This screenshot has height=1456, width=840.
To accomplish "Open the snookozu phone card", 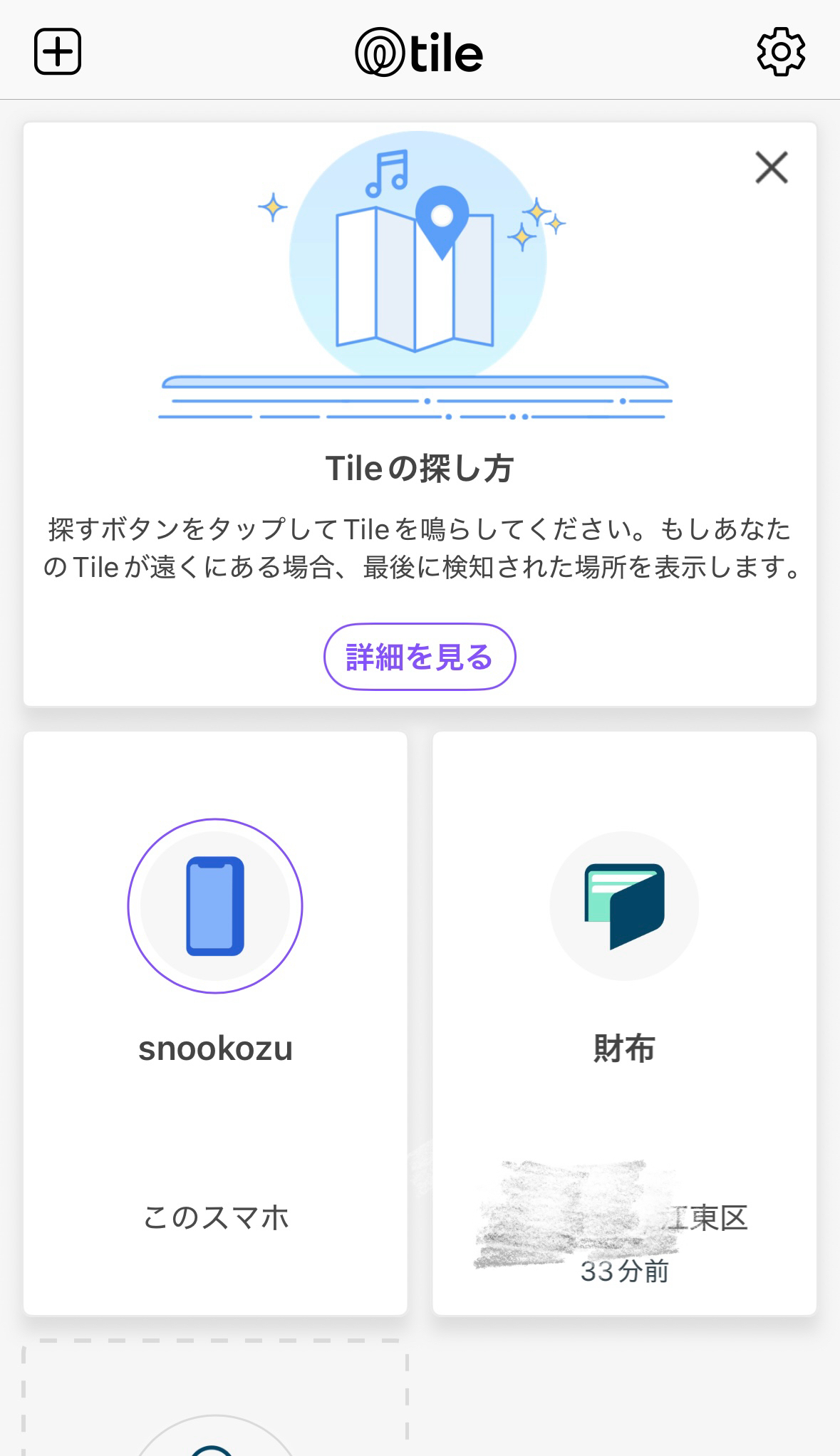I will pyautogui.click(x=215, y=1023).
